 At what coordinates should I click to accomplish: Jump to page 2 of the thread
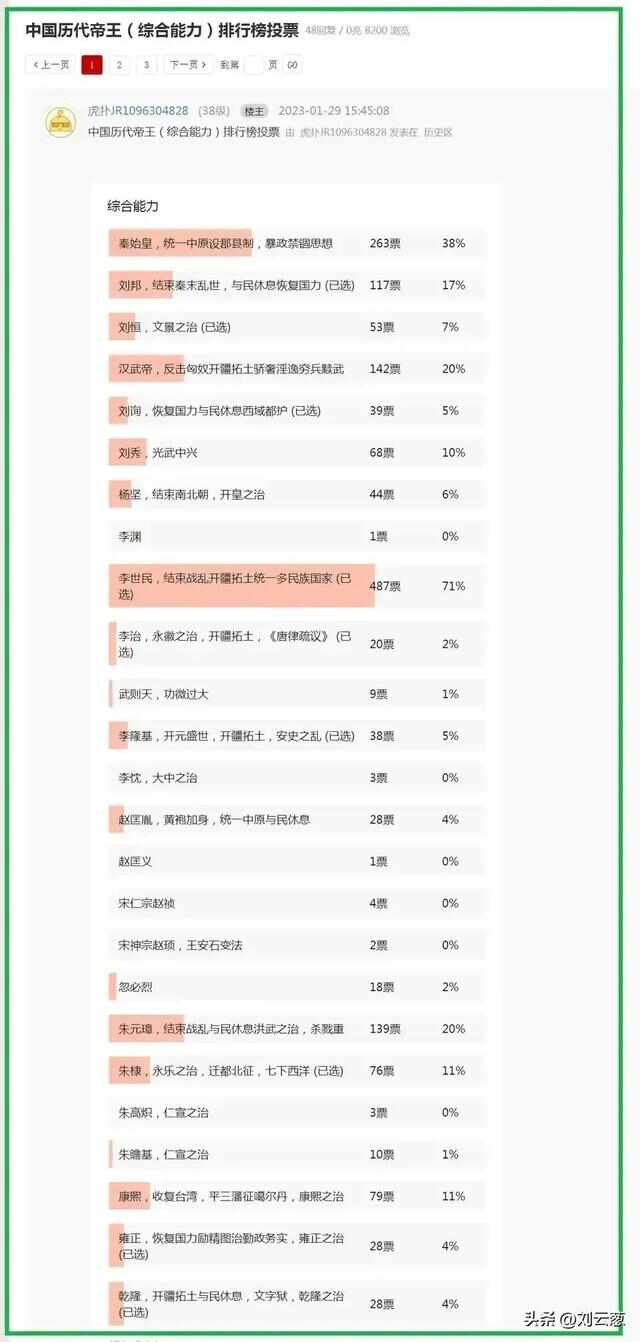pos(119,65)
